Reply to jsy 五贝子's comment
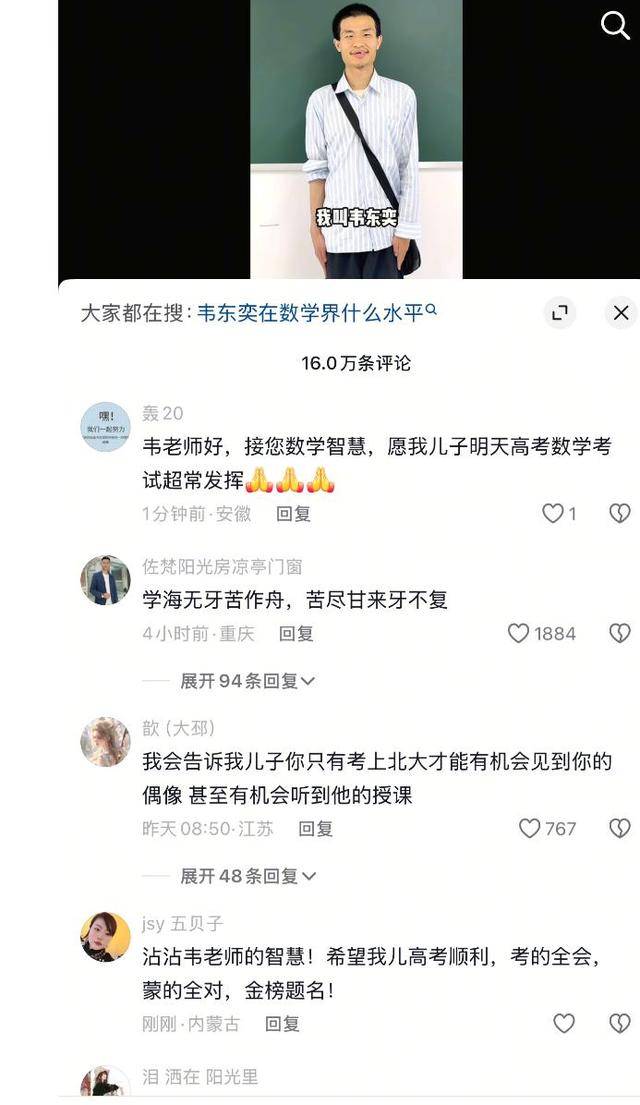640x1105 pixels. click(x=282, y=1023)
